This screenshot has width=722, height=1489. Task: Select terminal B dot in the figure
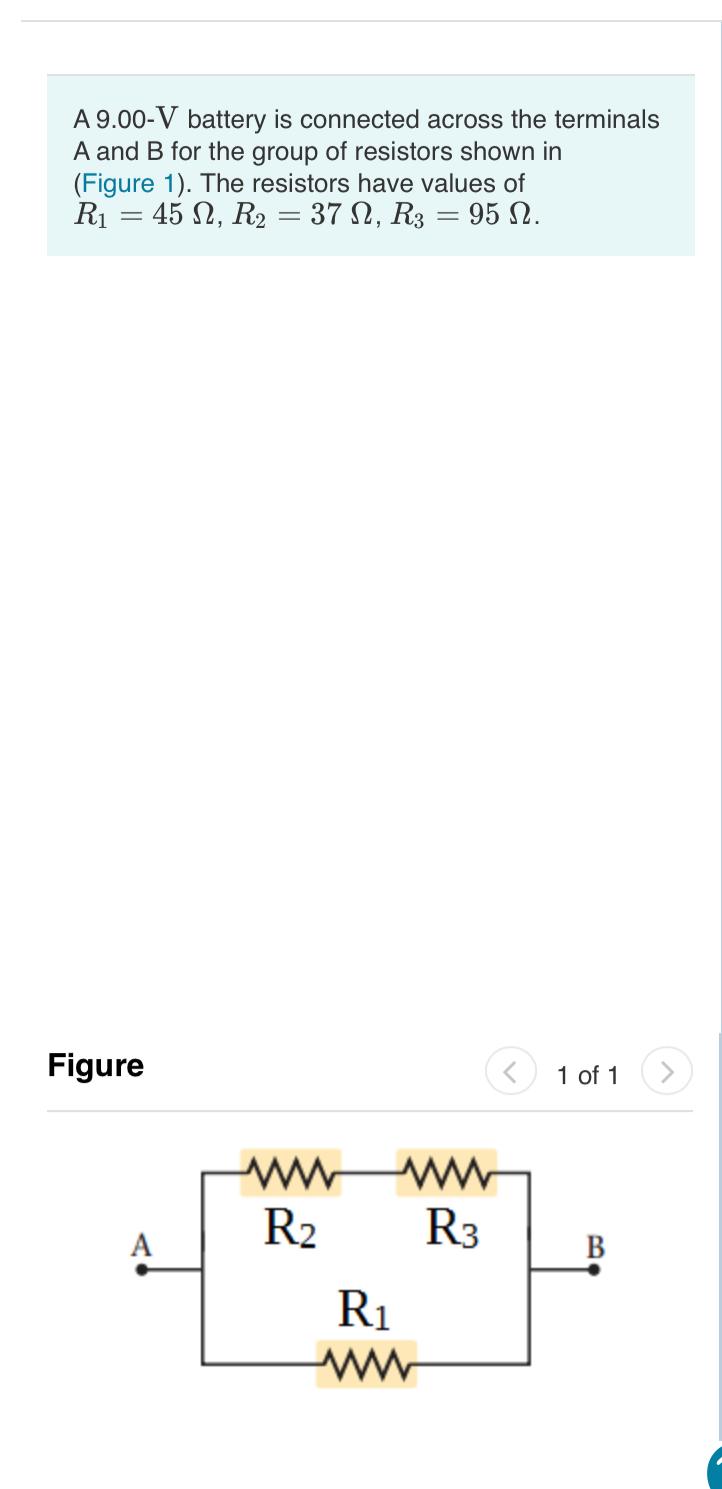[596, 1269]
